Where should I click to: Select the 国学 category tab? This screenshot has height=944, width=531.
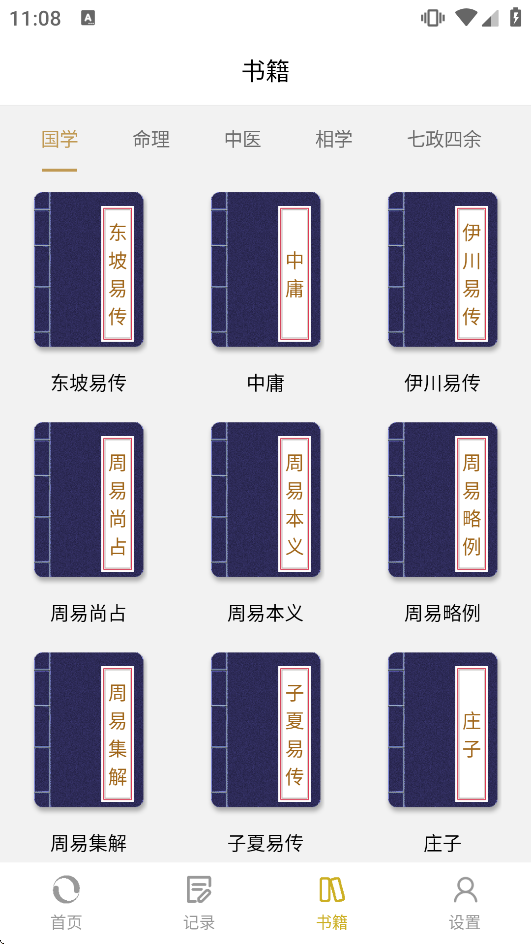pyautogui.click(x=60, y=140)
